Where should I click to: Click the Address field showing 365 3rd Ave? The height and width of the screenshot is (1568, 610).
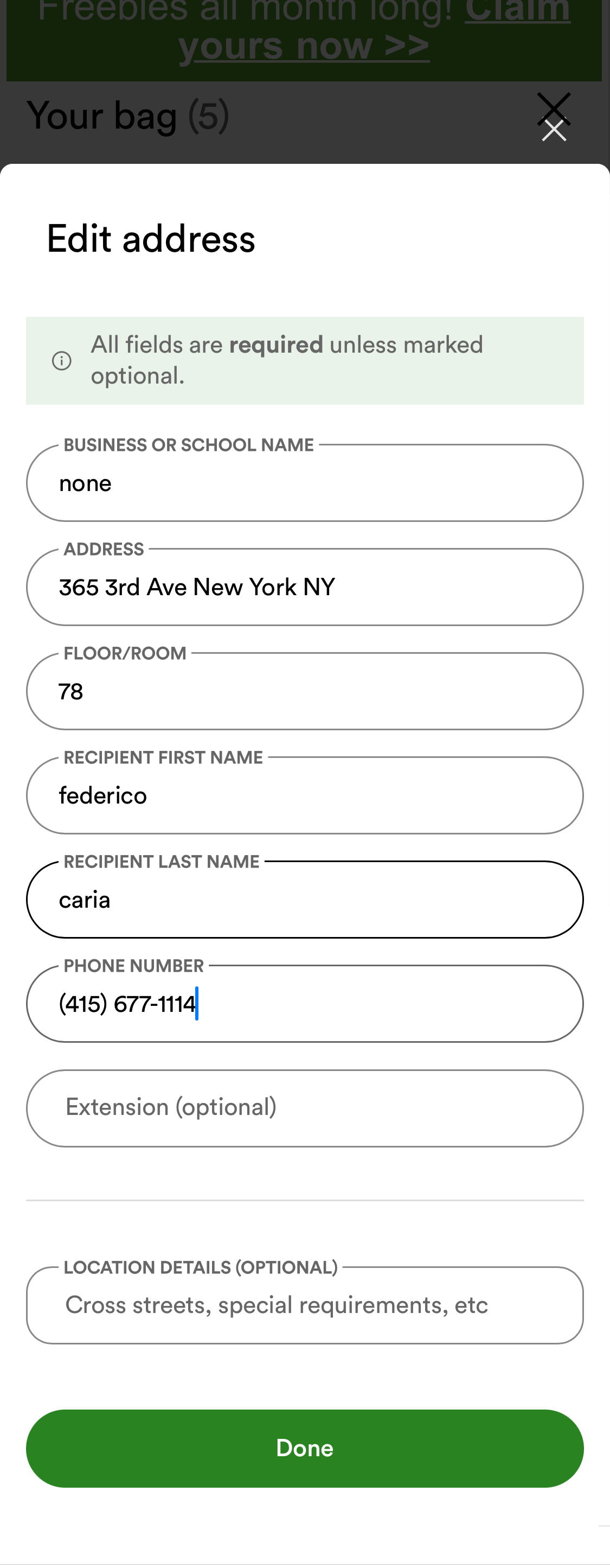[304, 587]
